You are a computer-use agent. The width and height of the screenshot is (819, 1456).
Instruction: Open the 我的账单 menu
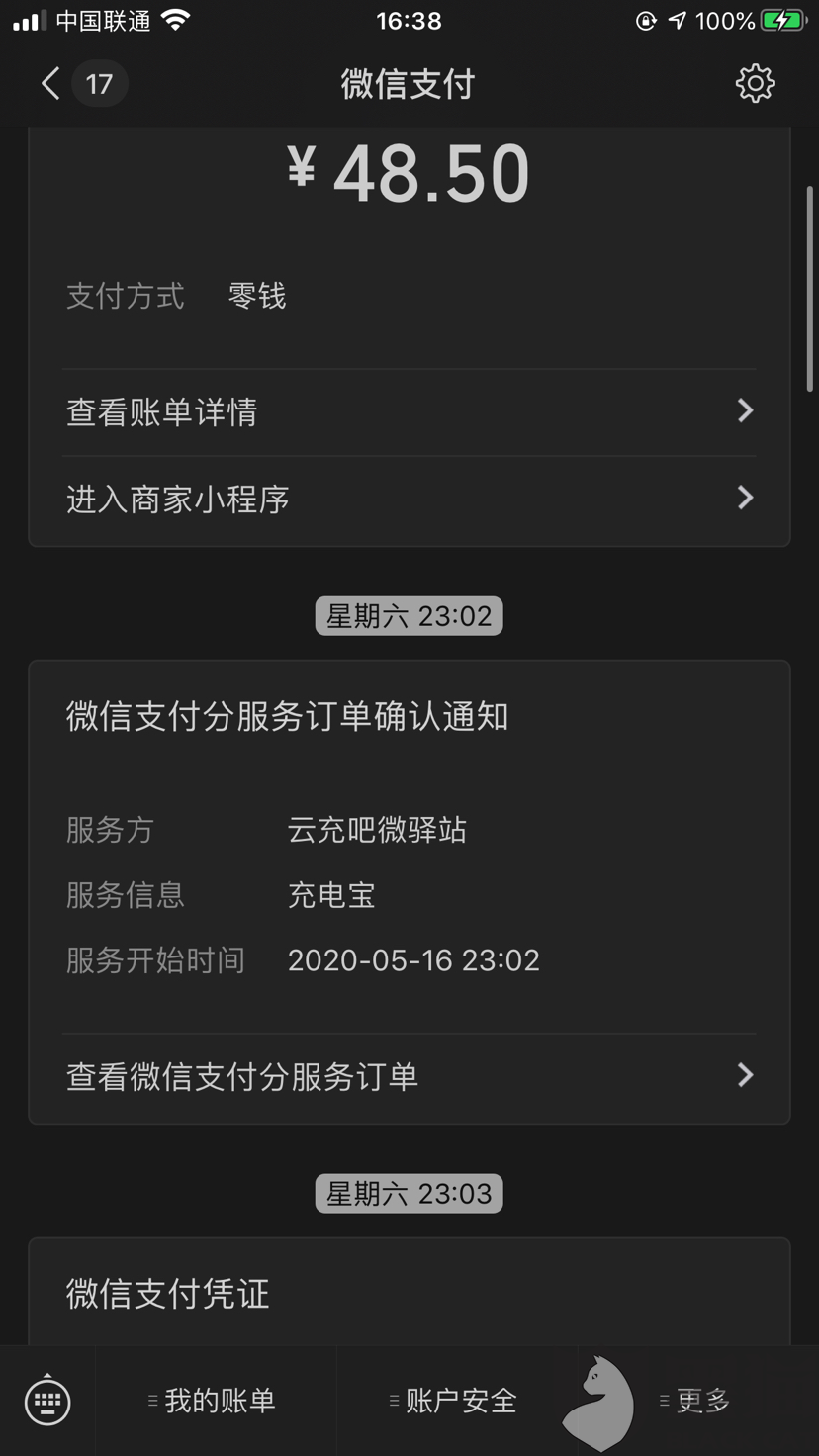[x=216, y=1401]
